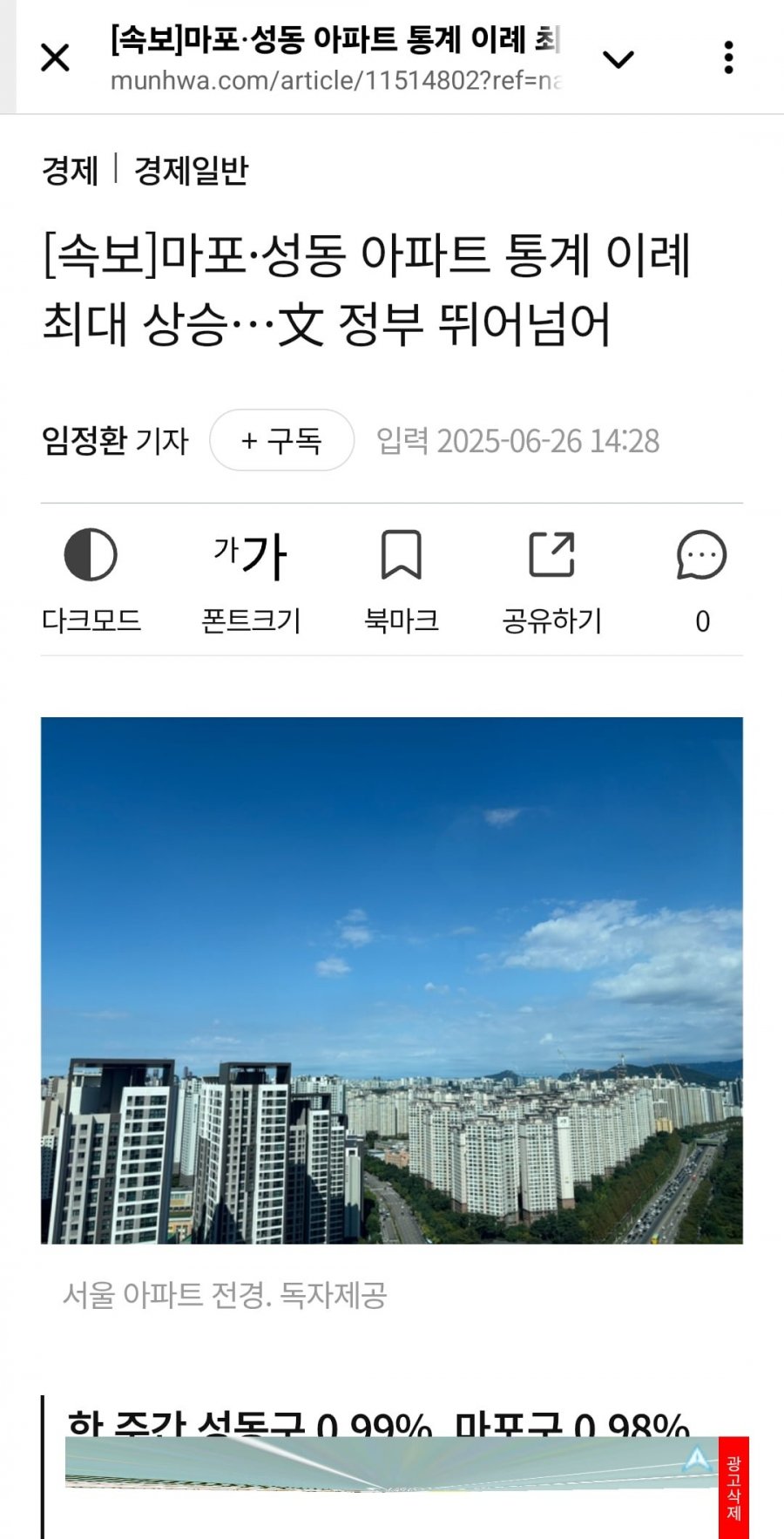Dismiss the ad with 광고삭제
784x1539 pixels.
tap(733, 1487)
